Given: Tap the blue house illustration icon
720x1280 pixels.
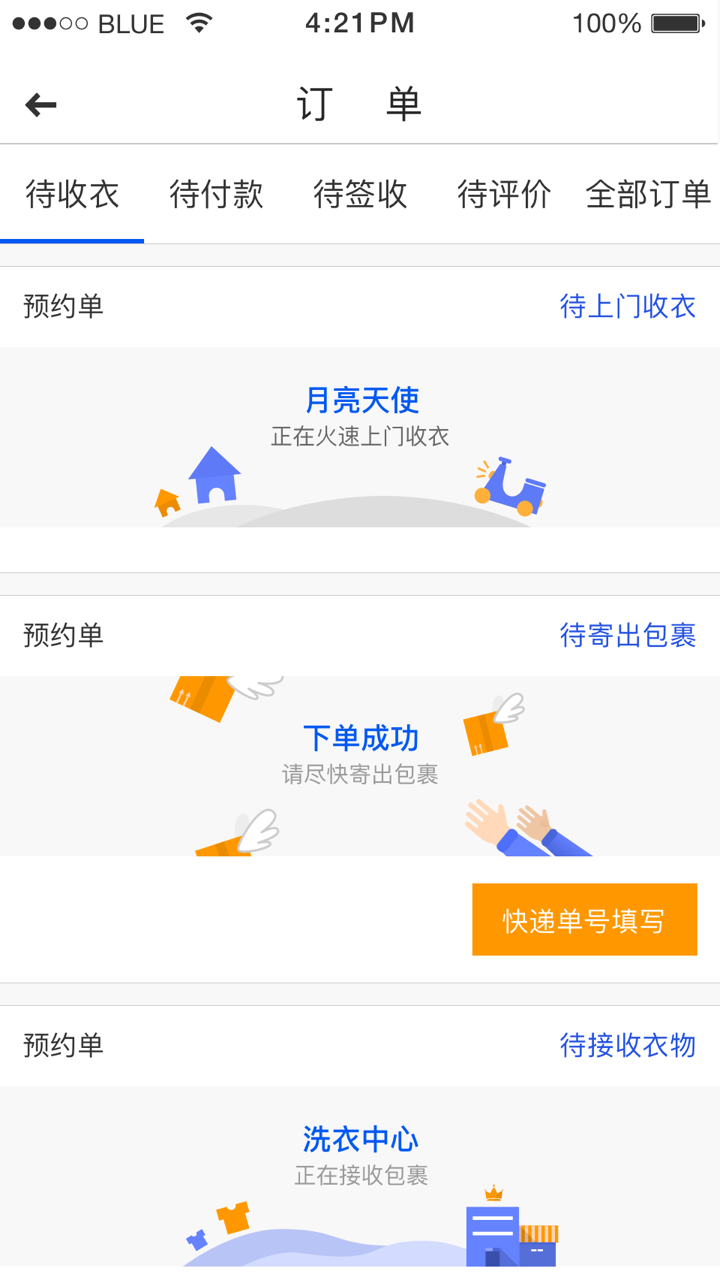Looking at the screenshot, I should (x=213, y=480).
